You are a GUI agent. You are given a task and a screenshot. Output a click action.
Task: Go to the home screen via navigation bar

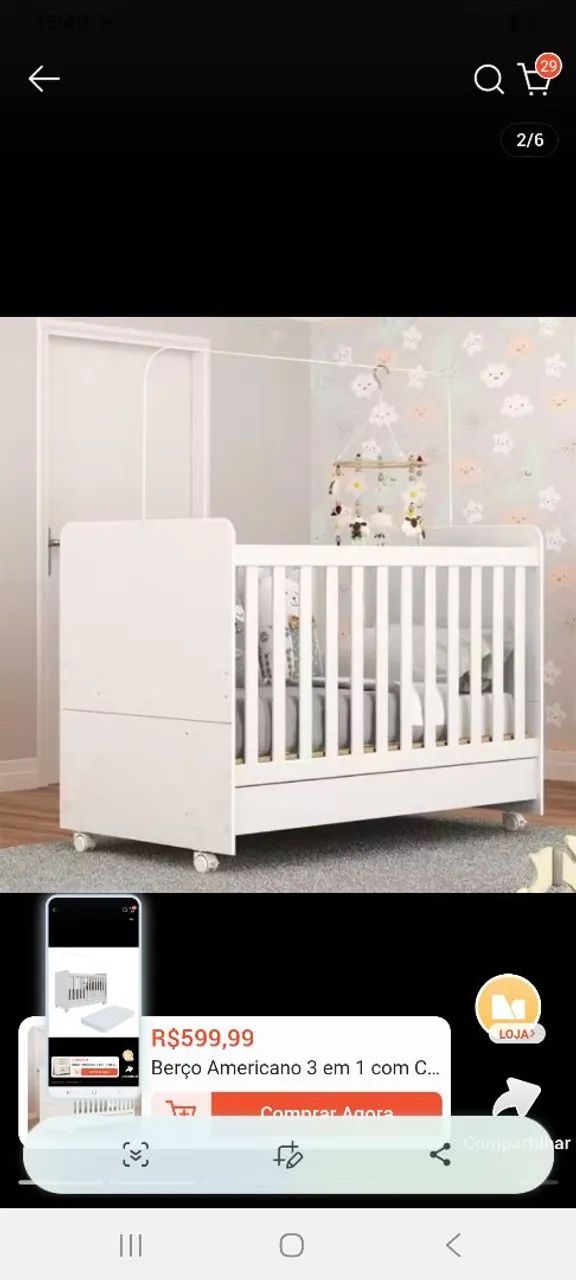(291, 1245)
